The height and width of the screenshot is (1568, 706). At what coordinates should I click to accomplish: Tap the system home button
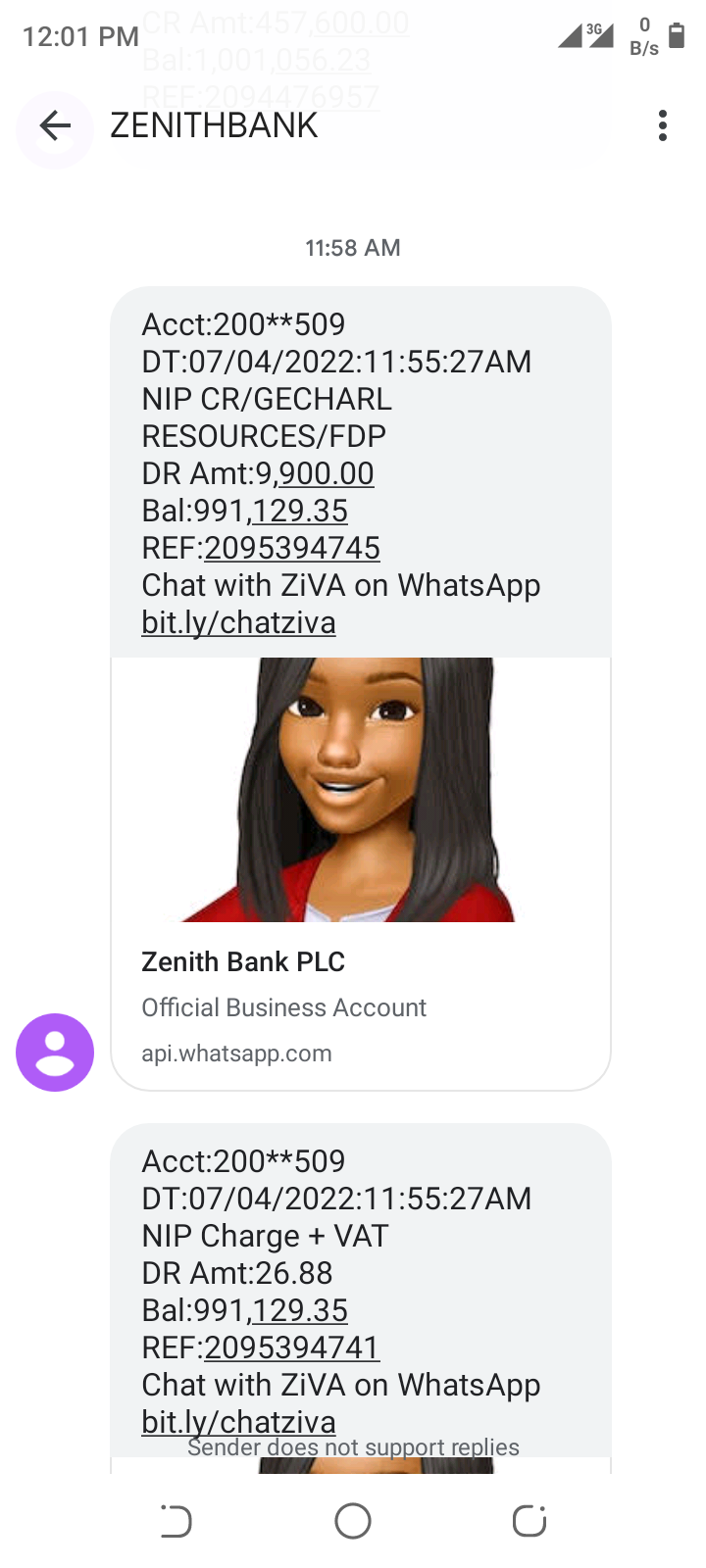point(353,1521)
